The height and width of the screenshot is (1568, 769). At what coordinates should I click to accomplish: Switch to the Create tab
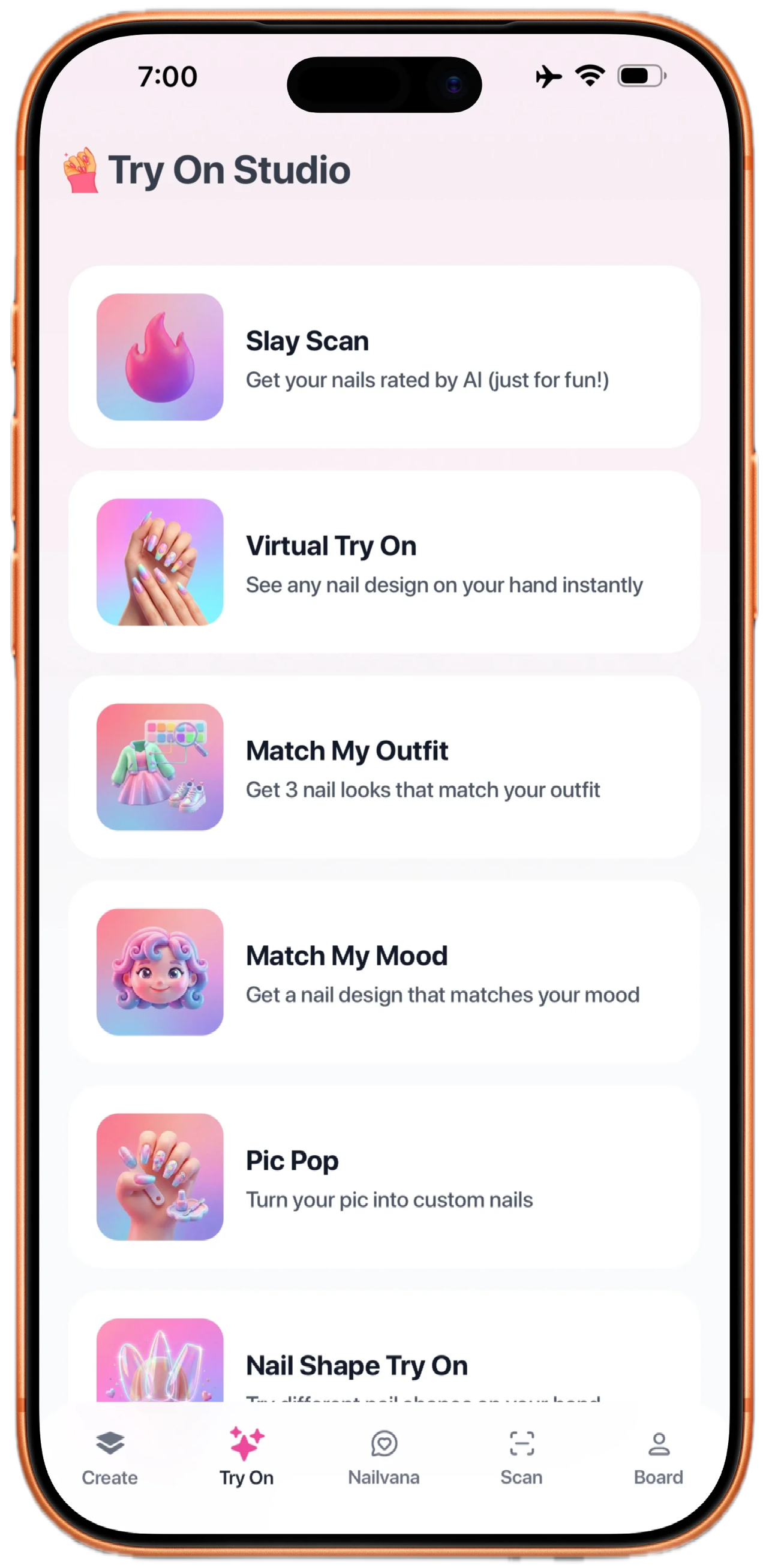coord(110,1456)
